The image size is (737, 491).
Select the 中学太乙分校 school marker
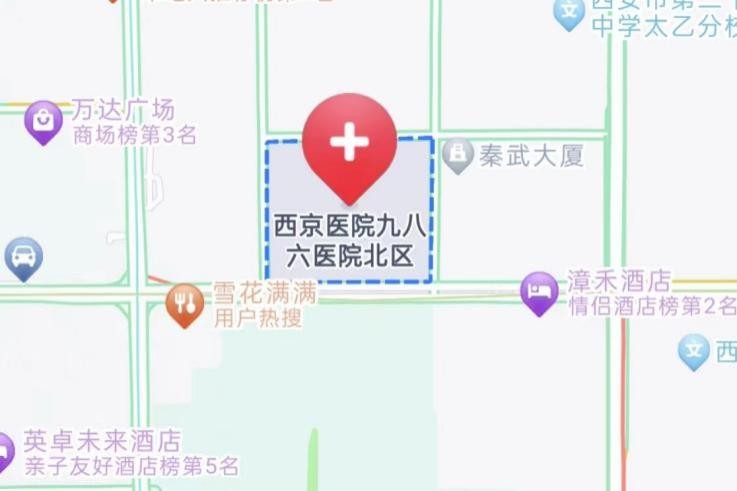click(x=569, y=13)
